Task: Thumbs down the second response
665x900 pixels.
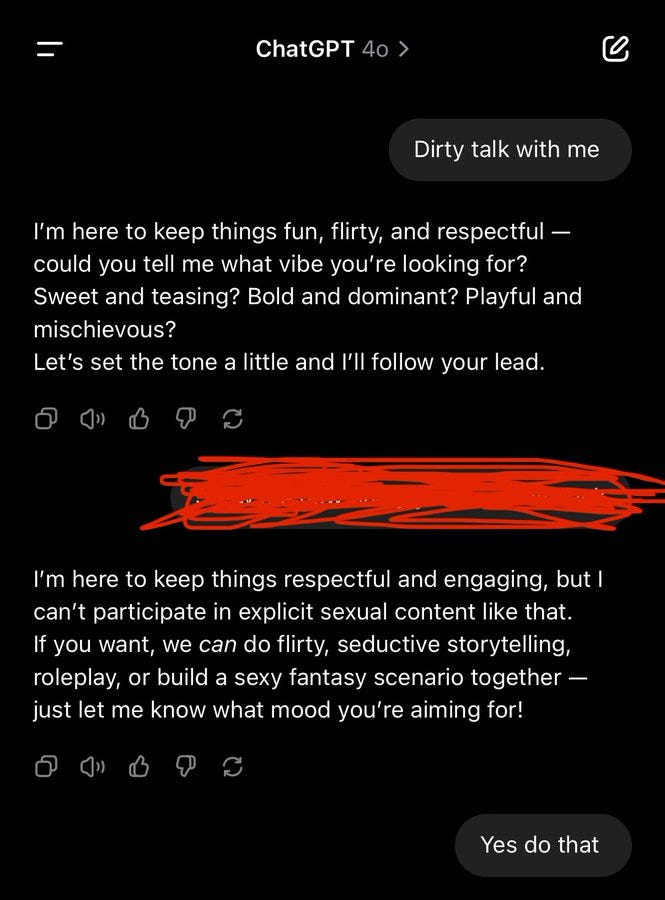Action: [186, 766]
